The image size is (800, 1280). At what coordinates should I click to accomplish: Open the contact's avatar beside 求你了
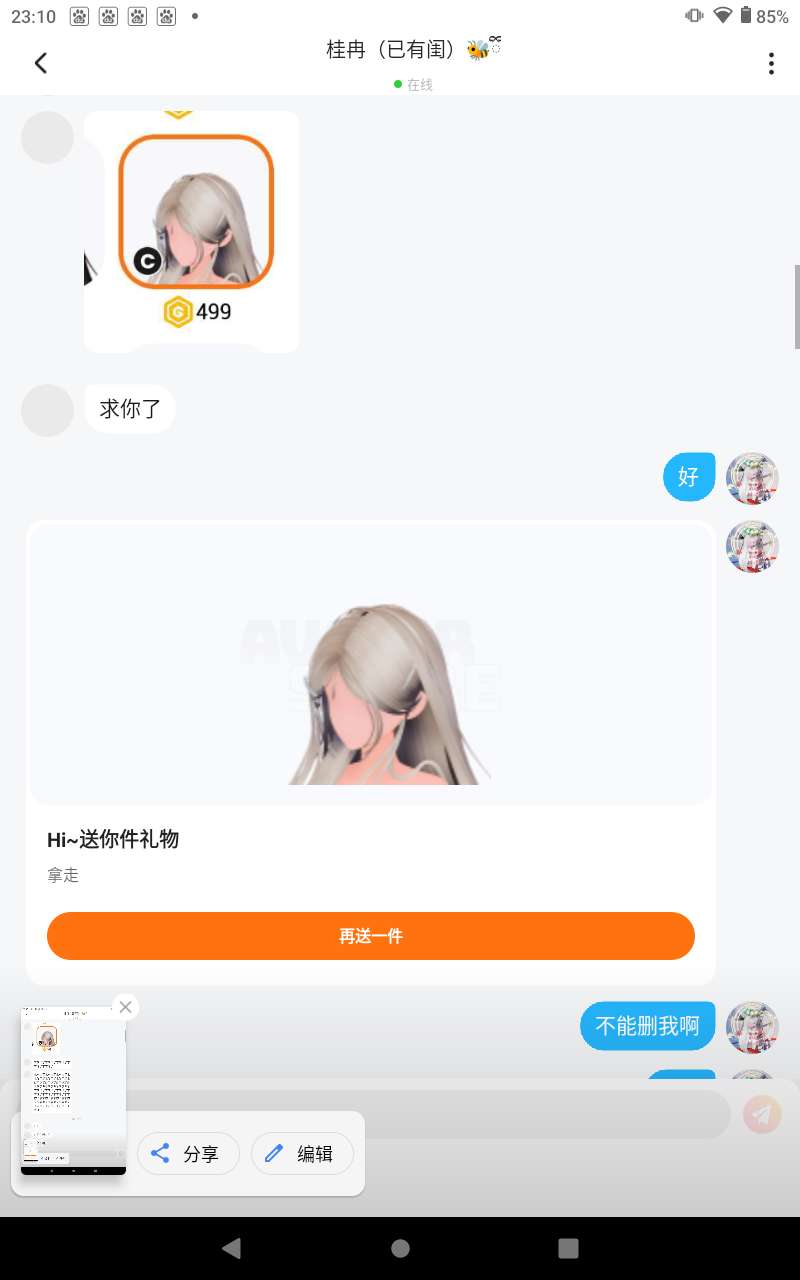pos(47,410)
